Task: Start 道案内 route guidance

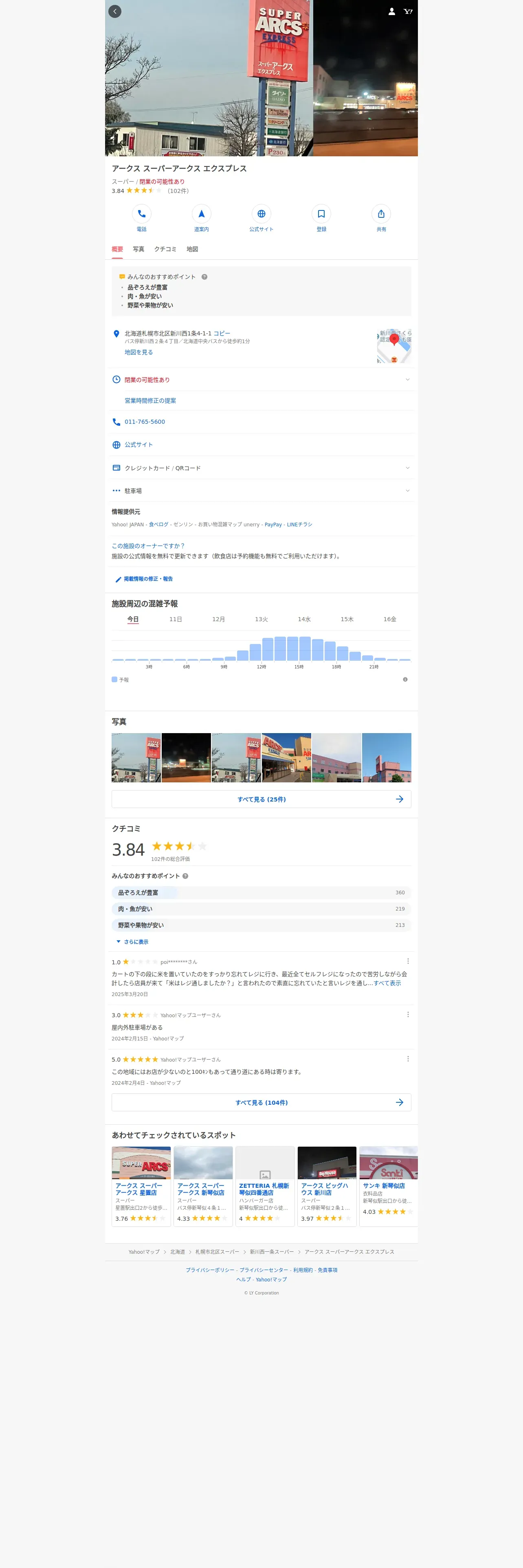Action: click(x=202, y=214)
